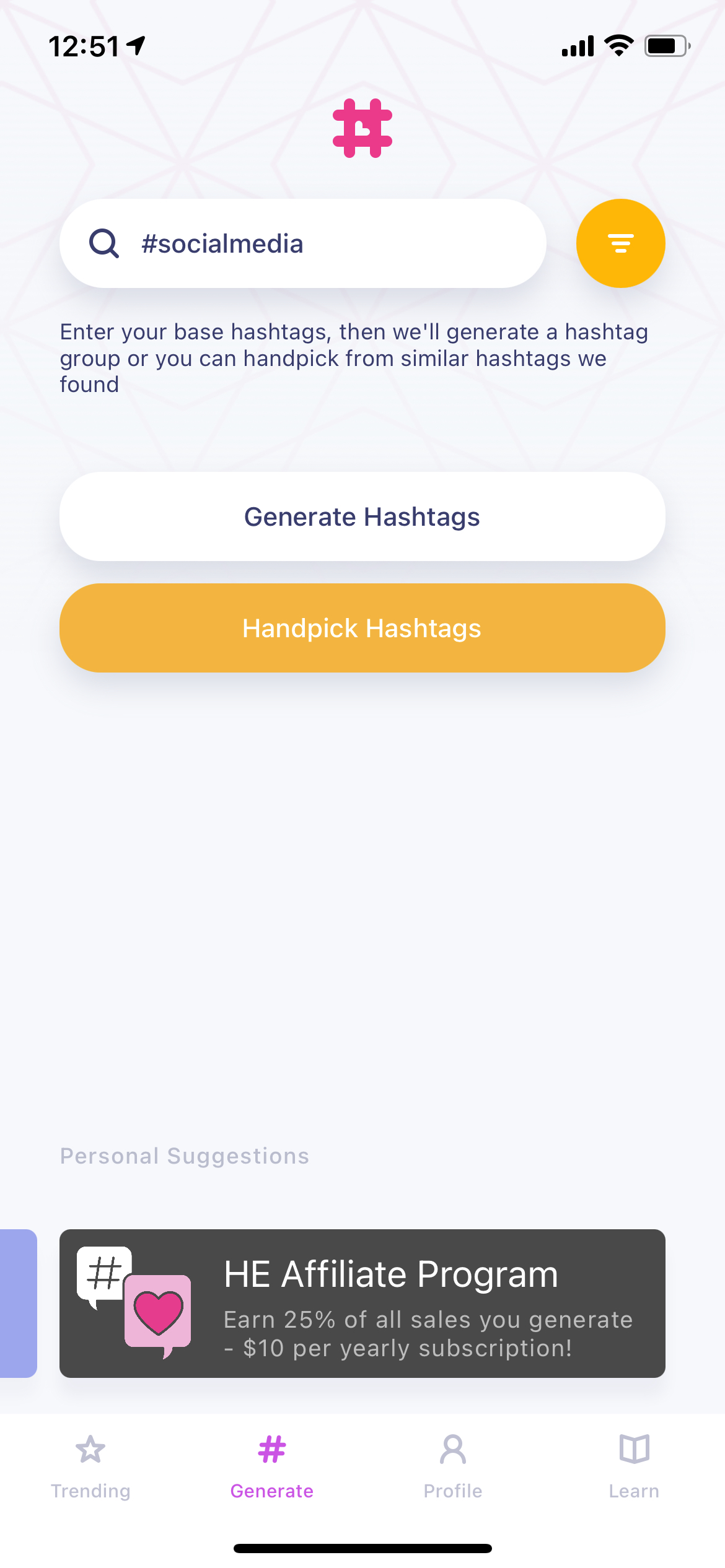The height and width of the screenshot is (1568, 725).
Task: Switch to the Trending tab
Action: click(x=90, y=1466)
